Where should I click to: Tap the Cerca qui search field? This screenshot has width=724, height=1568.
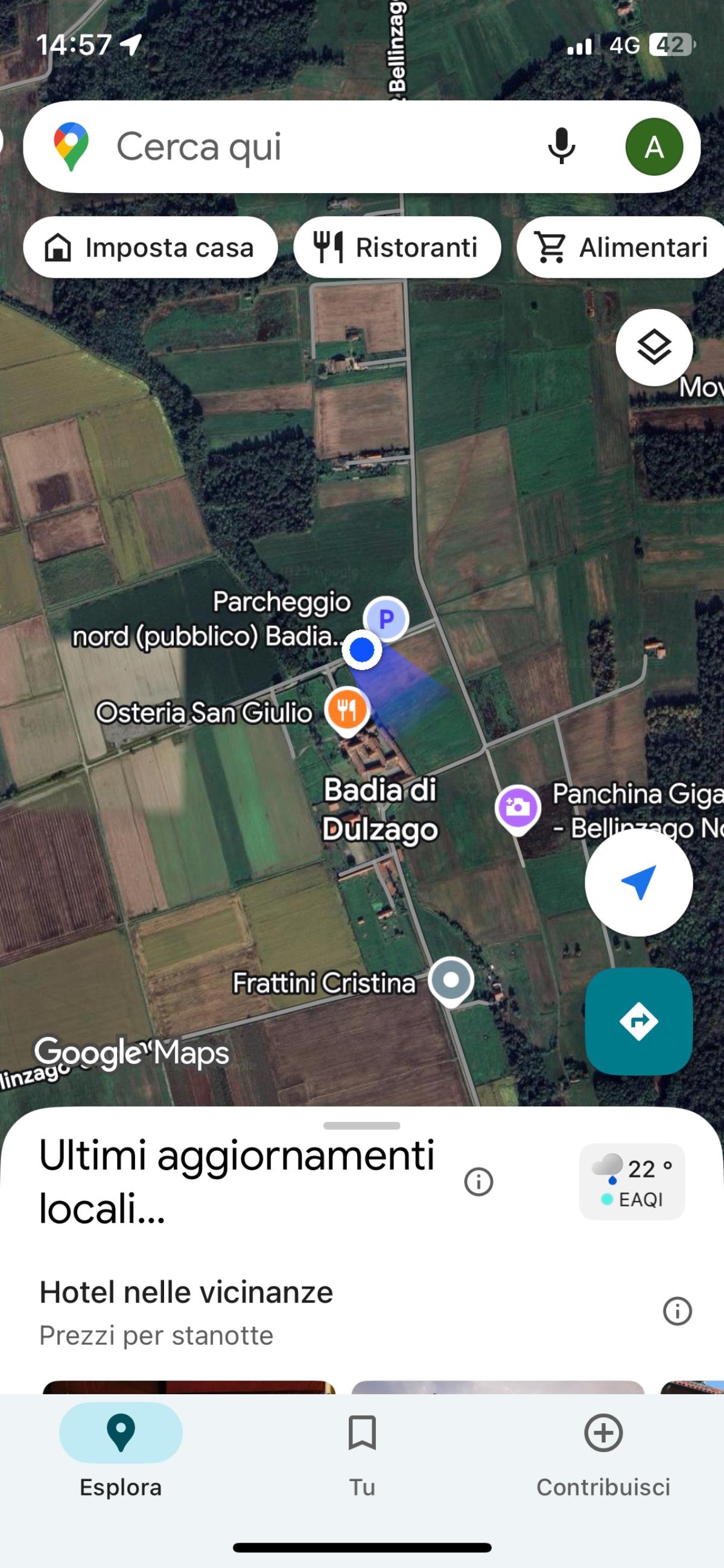coord(304,147)
